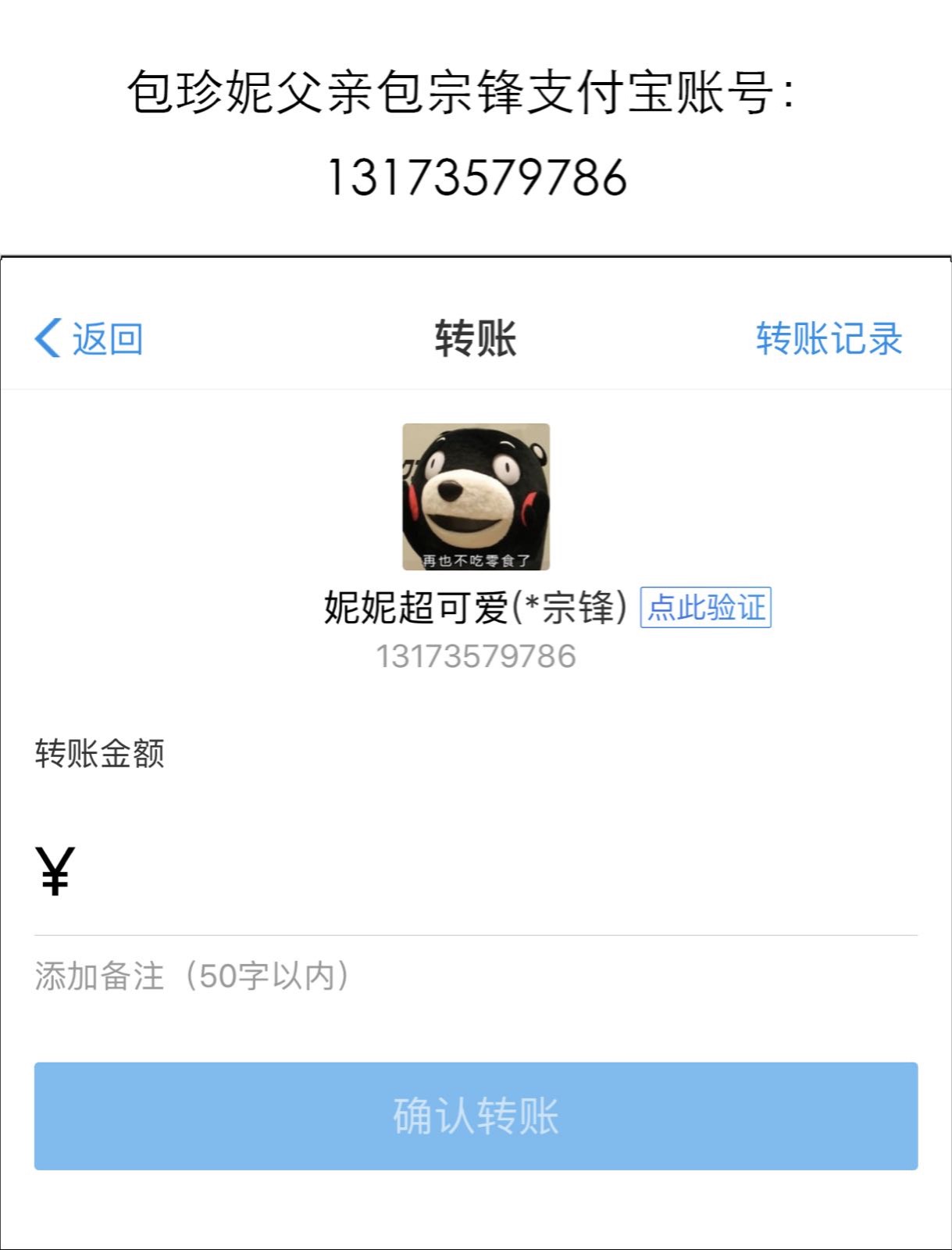The height and width of the screenshot is (1250, 952).
Task: Go back with the 返回 button
Action: (x=89, y=339)
